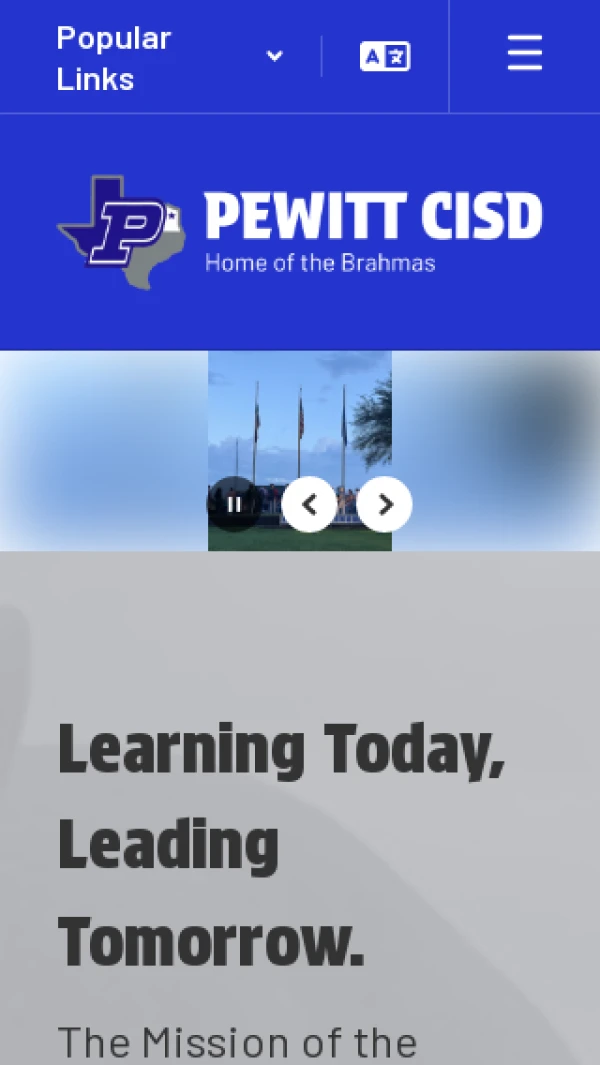
Task: Advance to the next slideshow image
Action: 385,505
